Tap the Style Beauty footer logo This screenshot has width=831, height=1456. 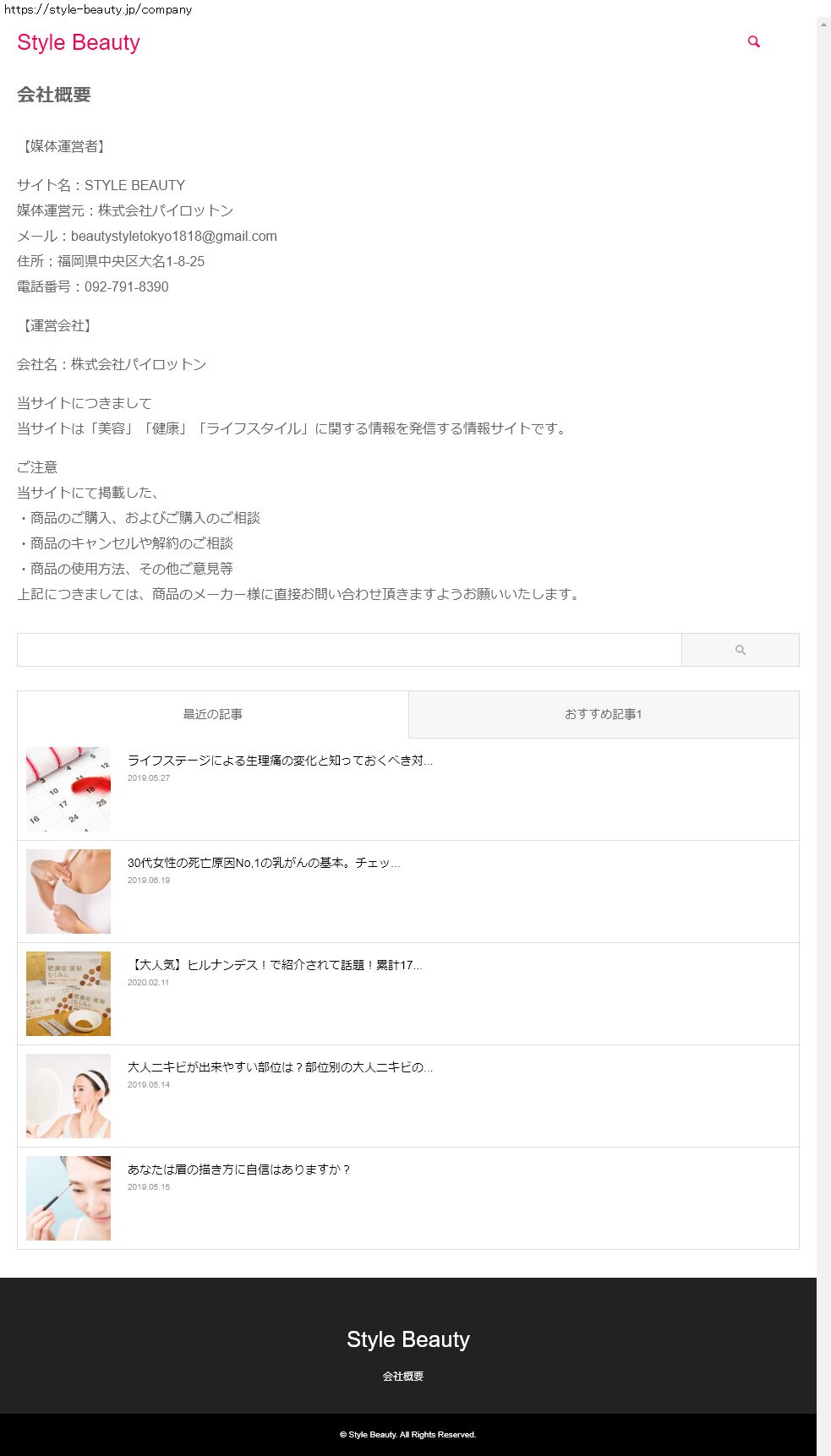[x=407, y=1339]
